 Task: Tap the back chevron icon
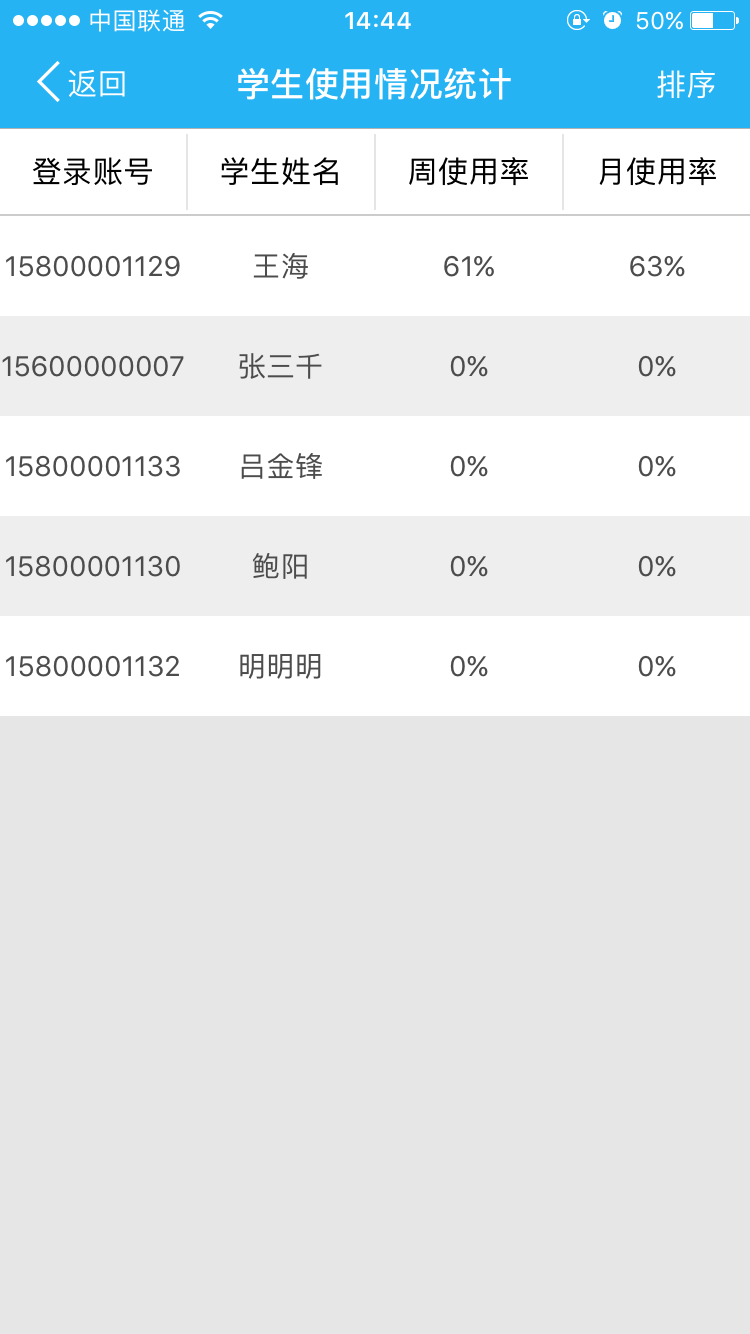[46, 84]
